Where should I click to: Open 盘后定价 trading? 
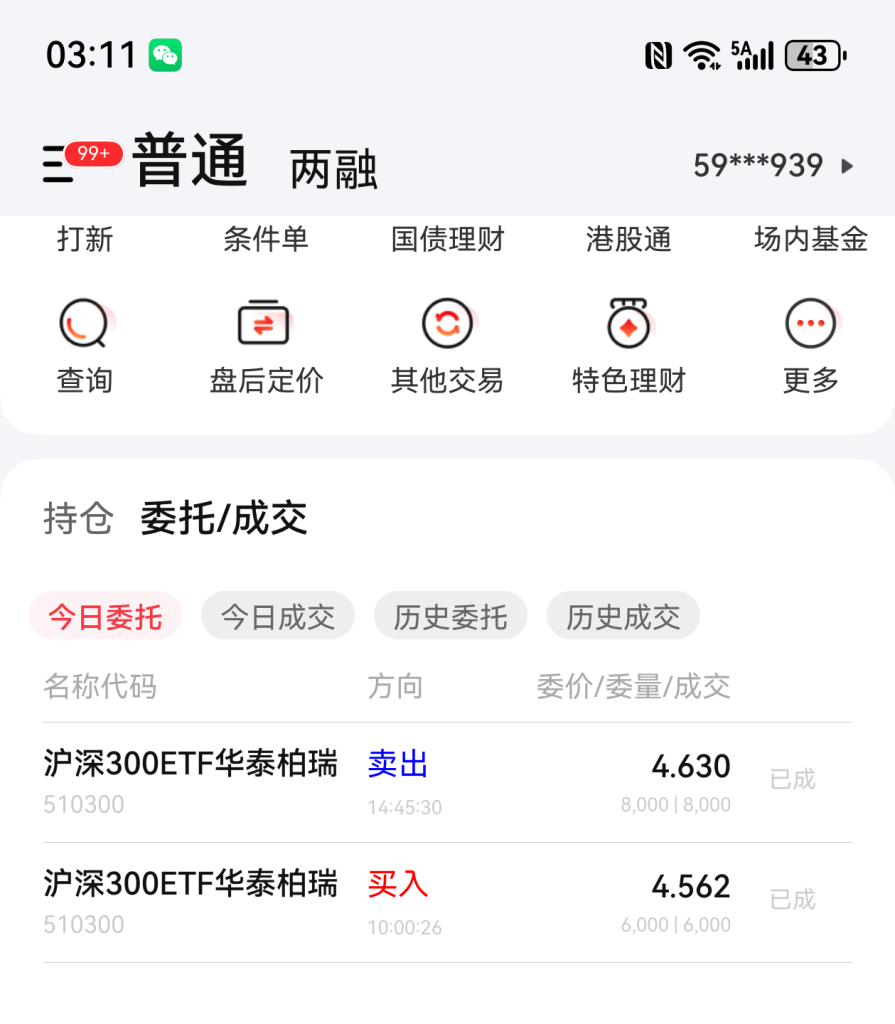coord(266,325)
